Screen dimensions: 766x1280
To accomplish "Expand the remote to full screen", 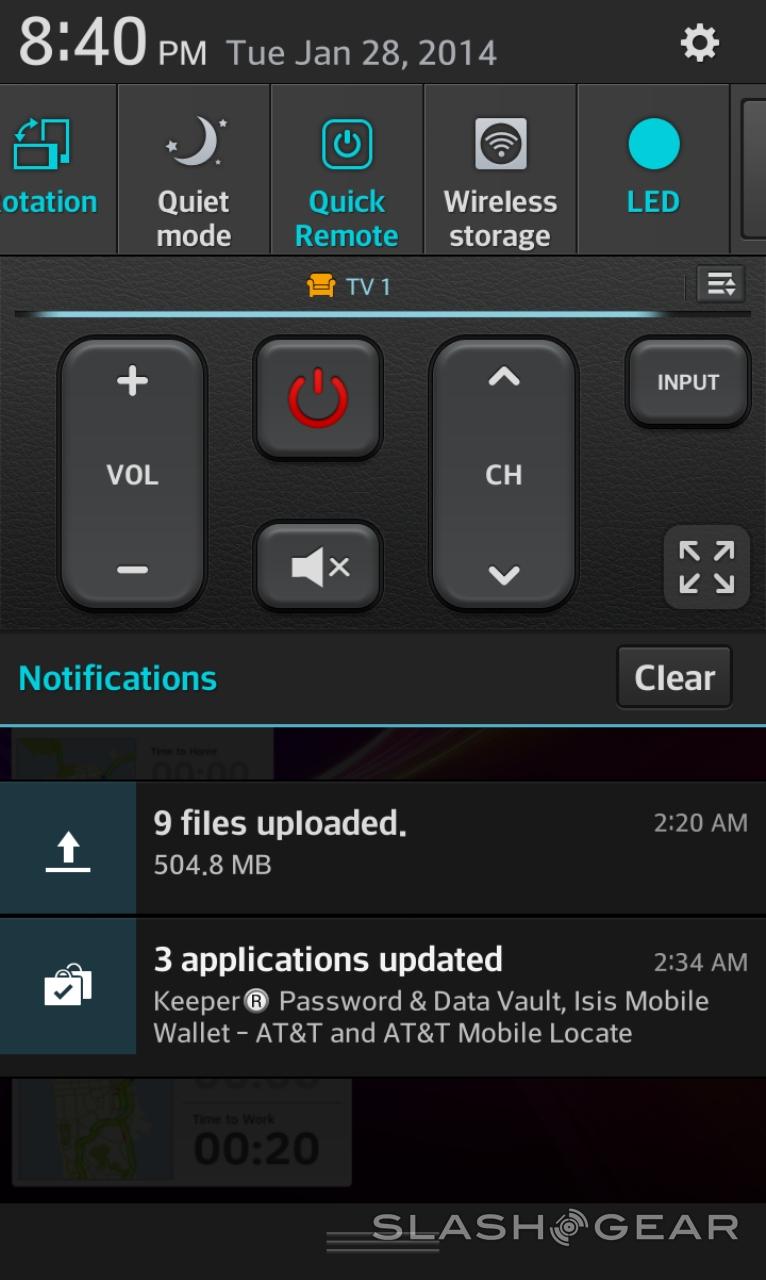I will (706, 567).
